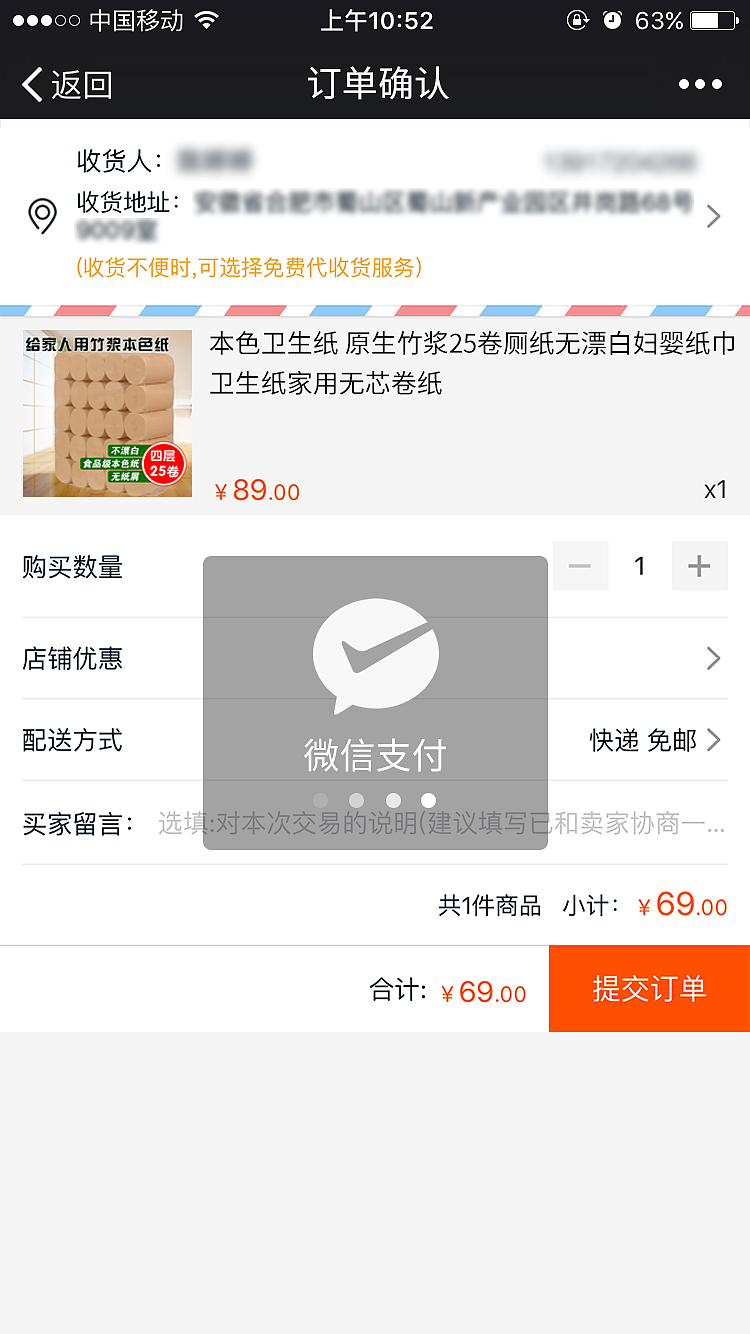Open the three-dot more options menu
The height and width of the screenshot is (1334, 750).
(701, 84)
